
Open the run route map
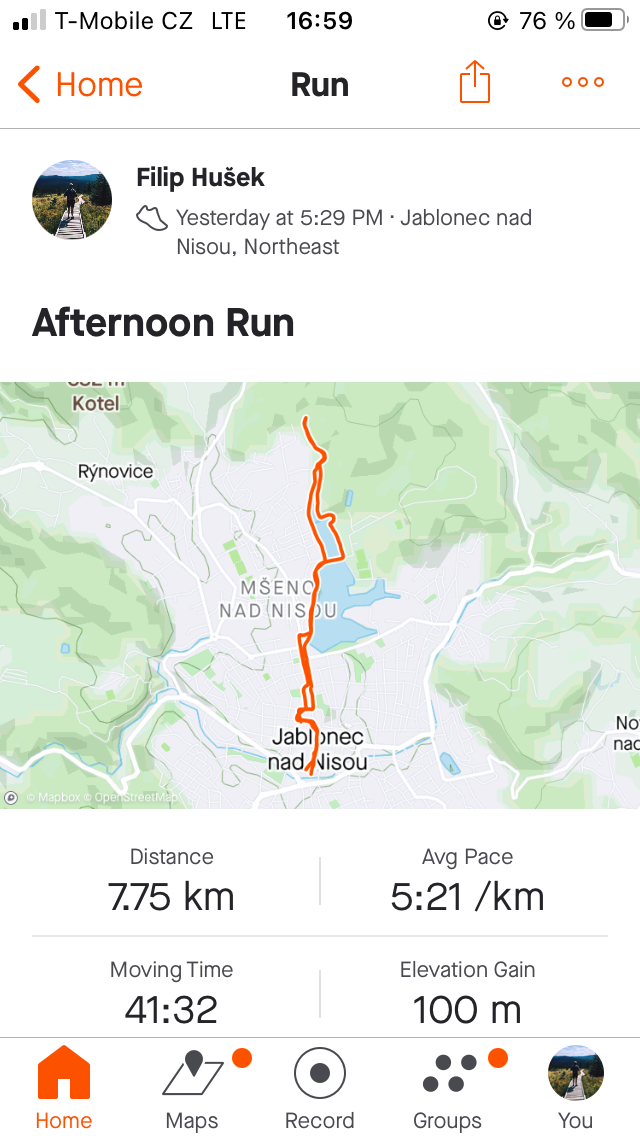(320, 595)
